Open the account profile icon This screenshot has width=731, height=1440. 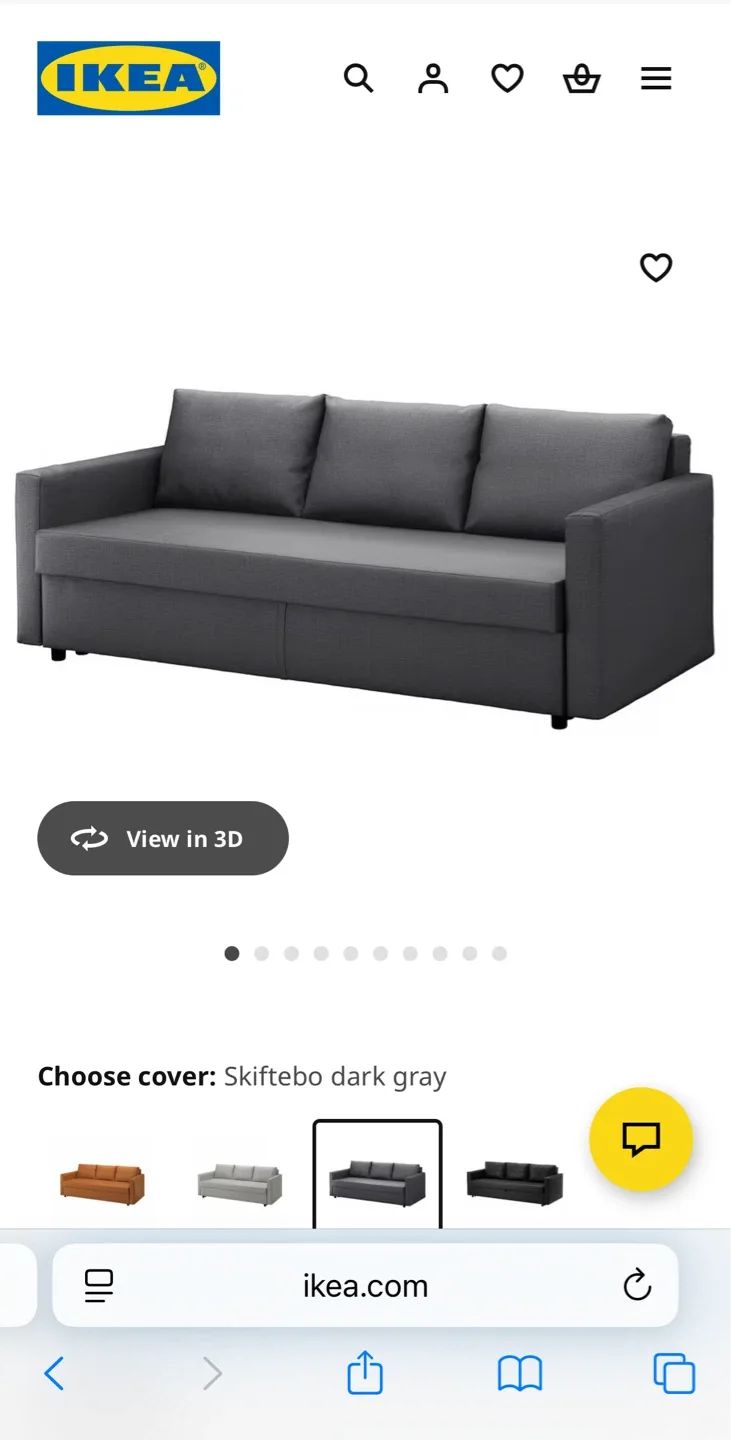[433, 78]
